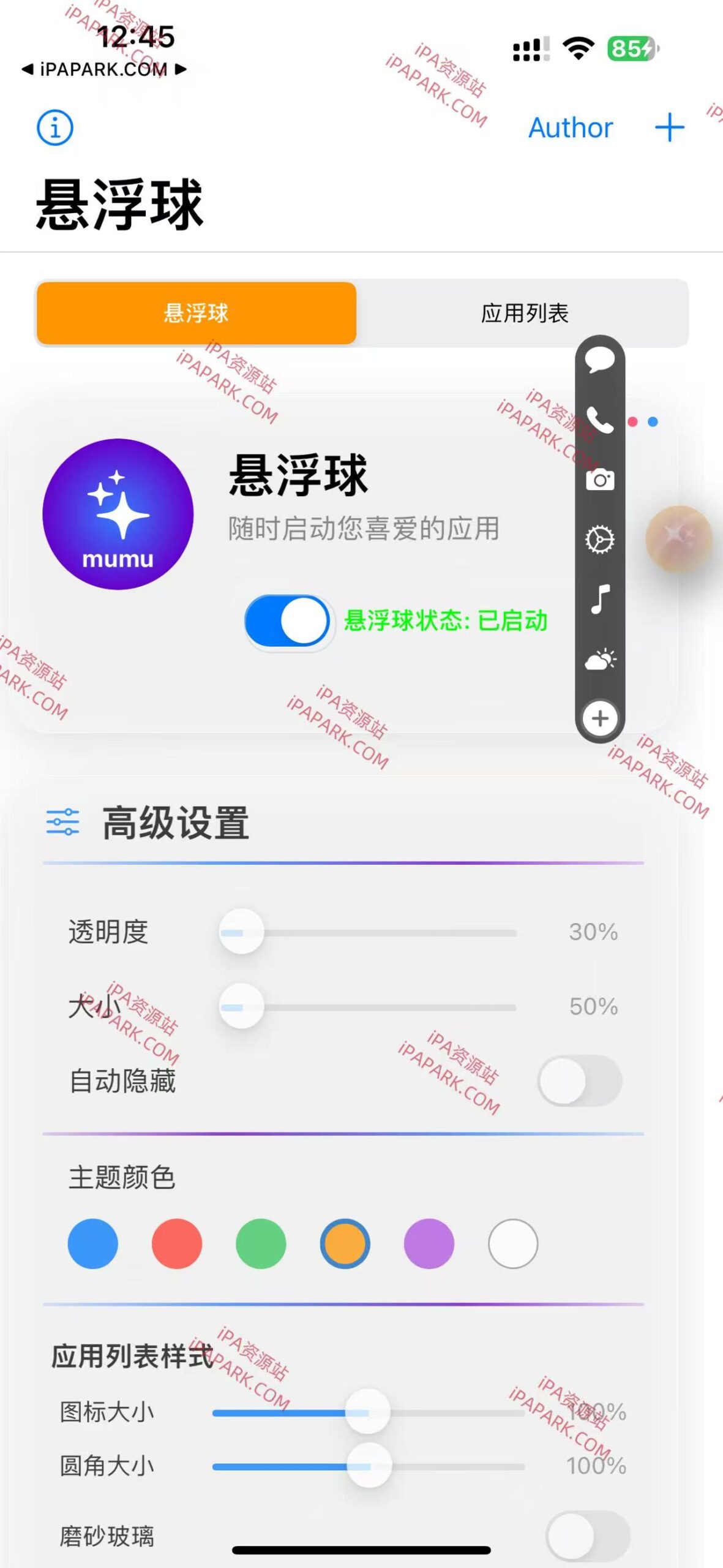Screen dimensions: 723x1568
Task: Tap the plus button in the top right corner
Action: coord(670,127)
